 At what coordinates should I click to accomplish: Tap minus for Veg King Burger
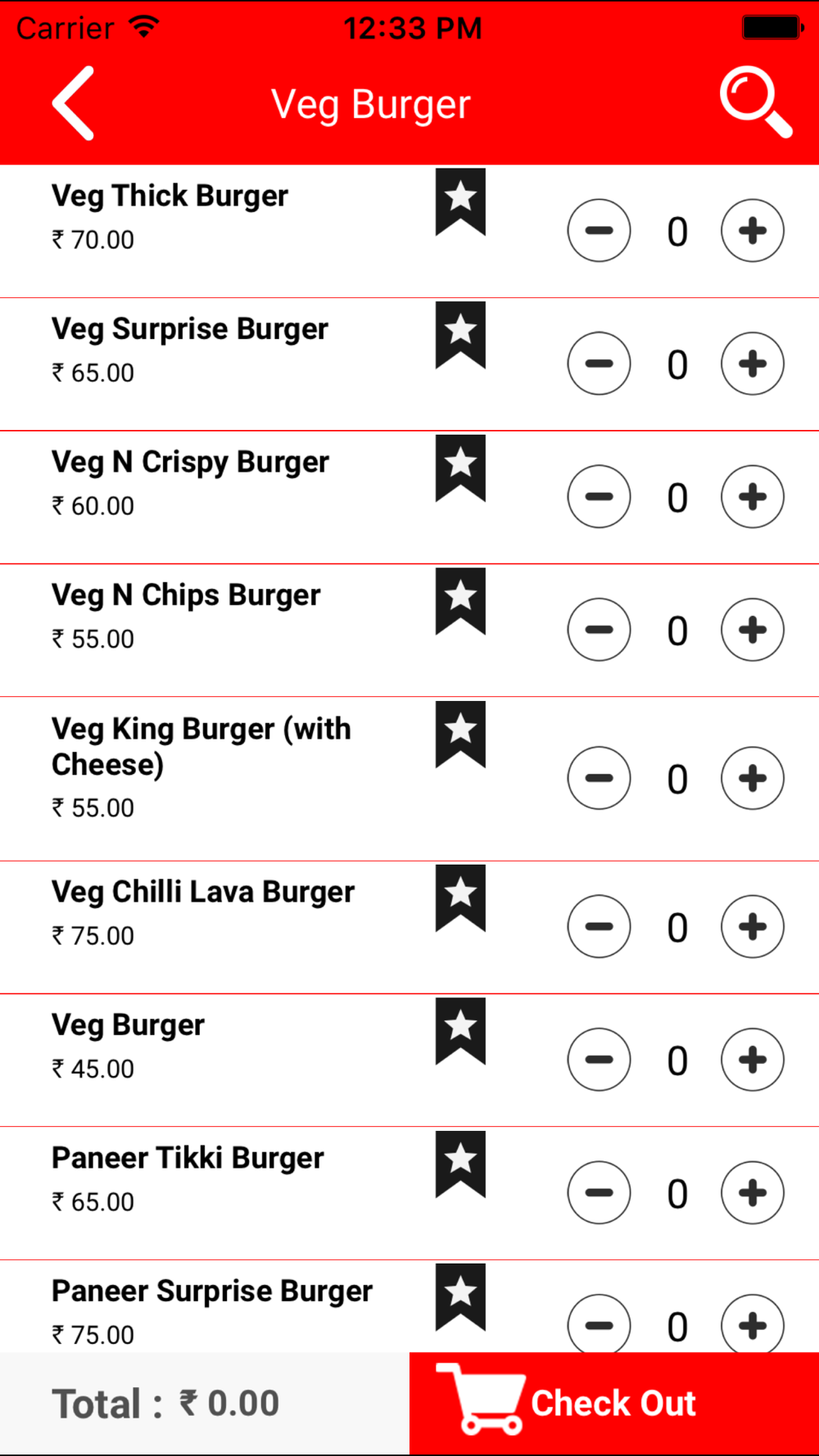(x=600, y=778)
